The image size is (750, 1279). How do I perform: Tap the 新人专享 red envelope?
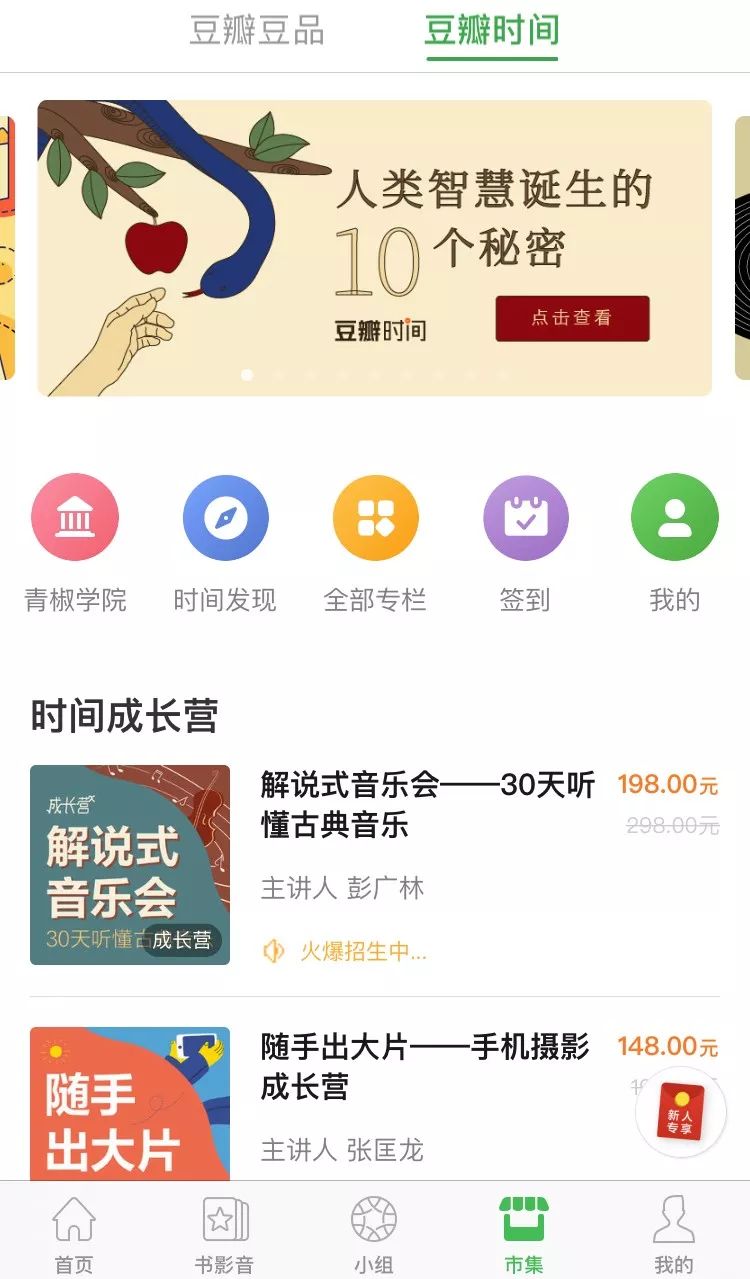point(680,1114)
